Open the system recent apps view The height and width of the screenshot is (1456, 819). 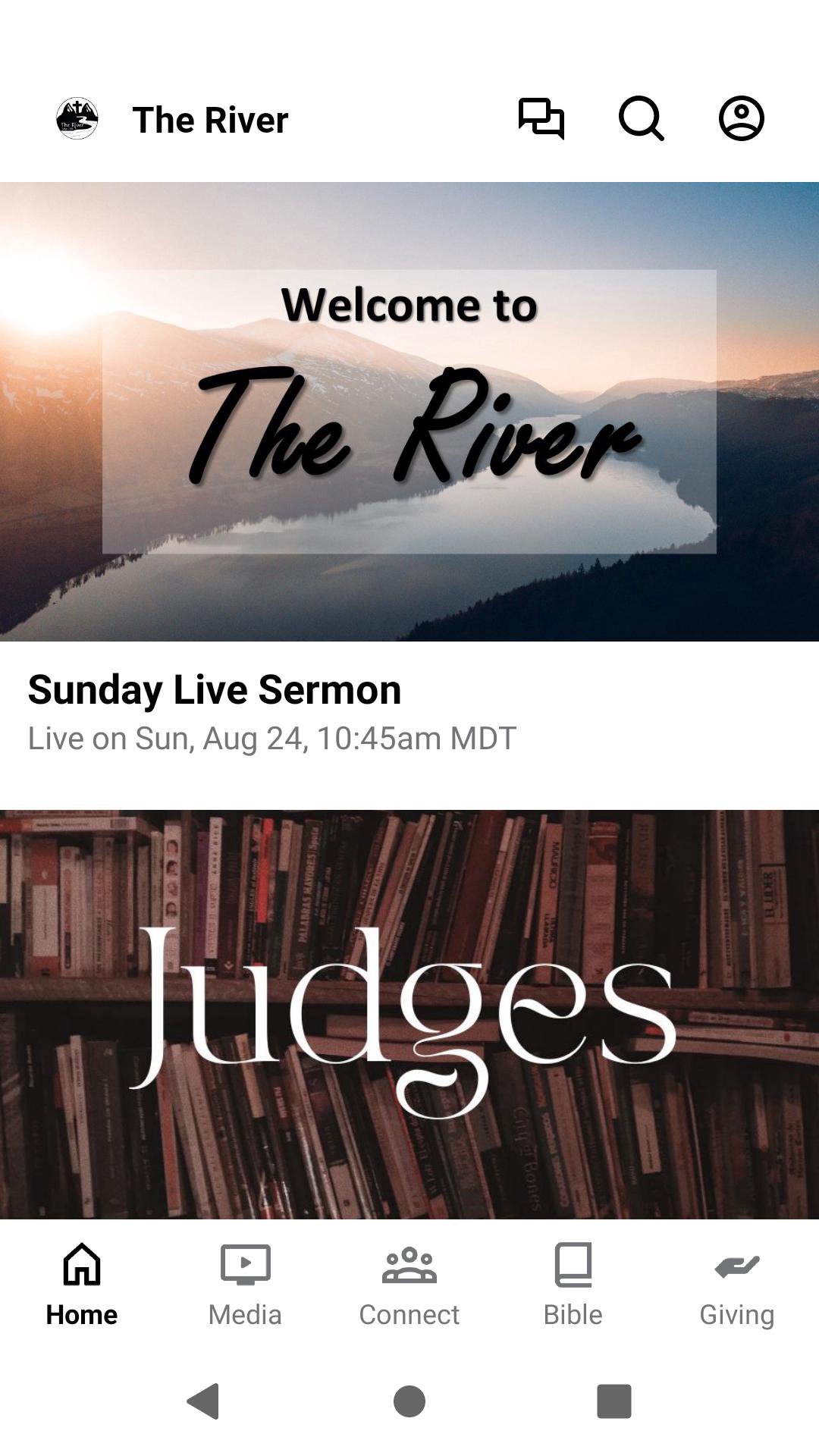point(614,1401)
